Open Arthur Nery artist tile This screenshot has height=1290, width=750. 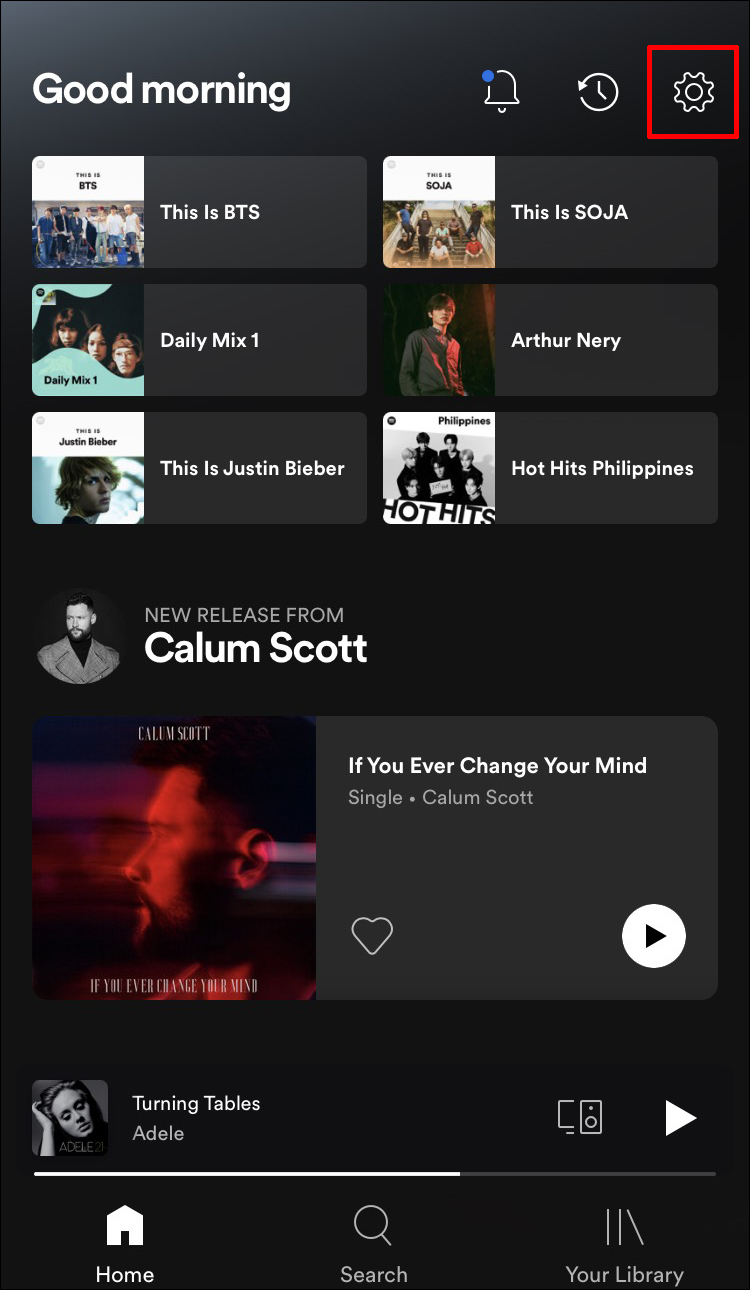pyautogui.click(x=550, y=340)
